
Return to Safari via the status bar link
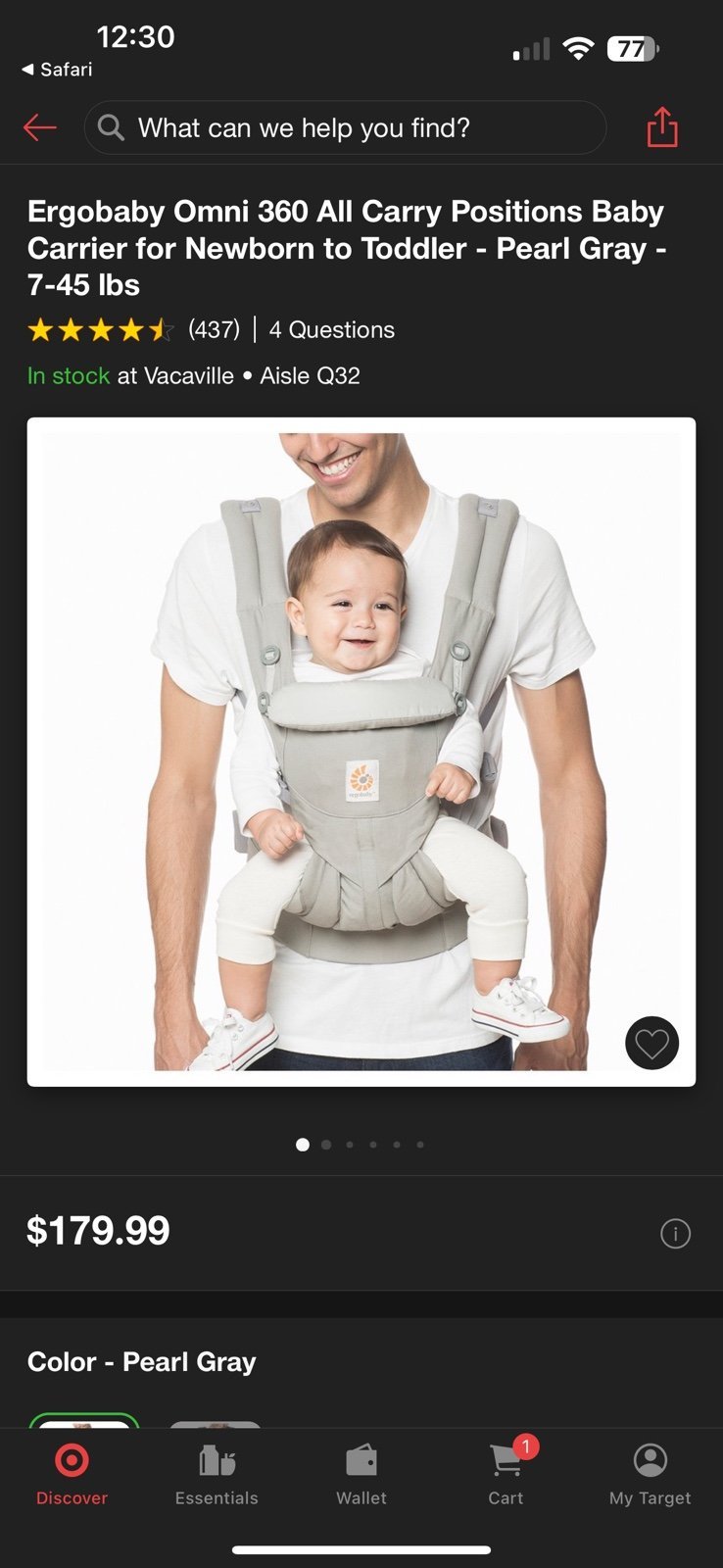(57, 70)
